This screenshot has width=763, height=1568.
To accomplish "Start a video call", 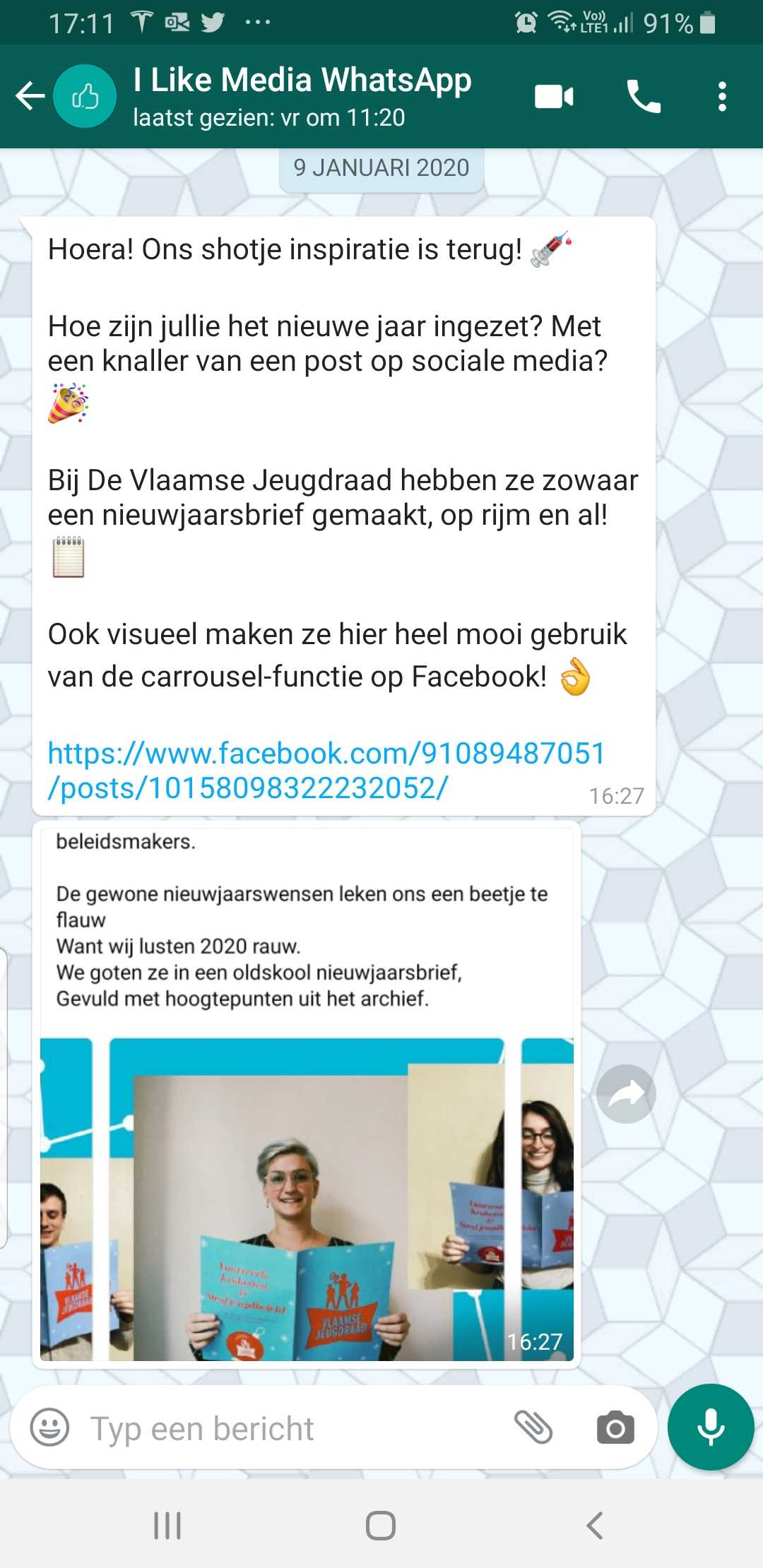I will click(554, 96).
